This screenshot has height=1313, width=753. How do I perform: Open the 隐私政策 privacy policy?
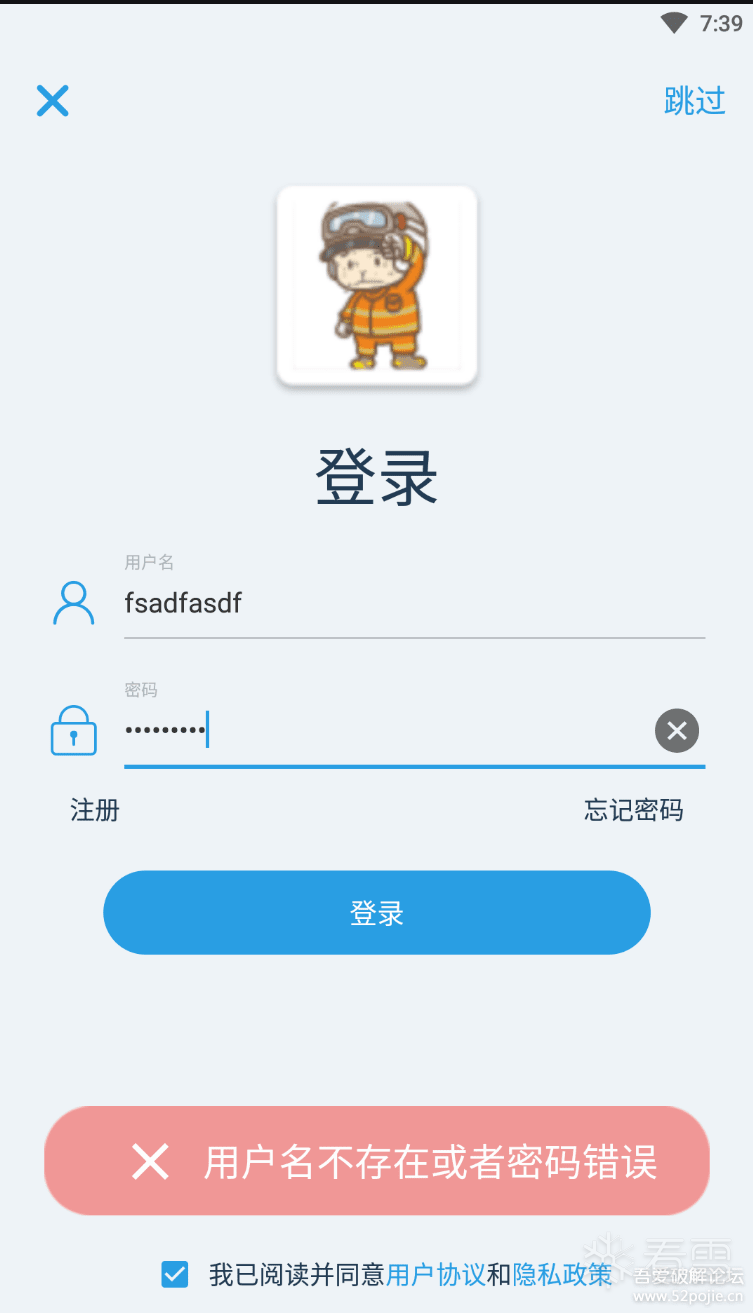click(562, 1274)
